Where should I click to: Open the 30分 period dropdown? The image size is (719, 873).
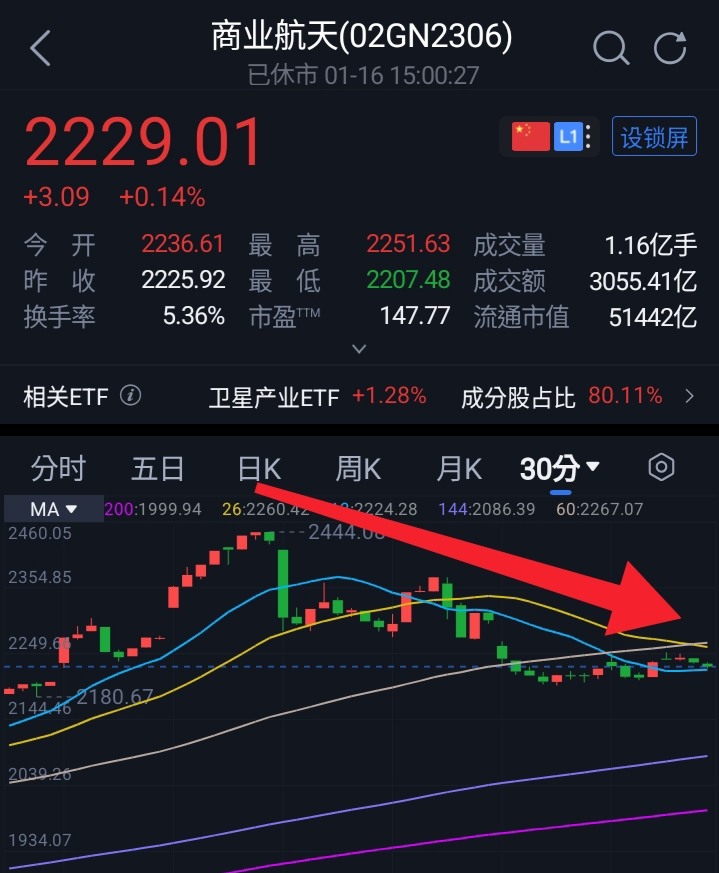(560, 469)
